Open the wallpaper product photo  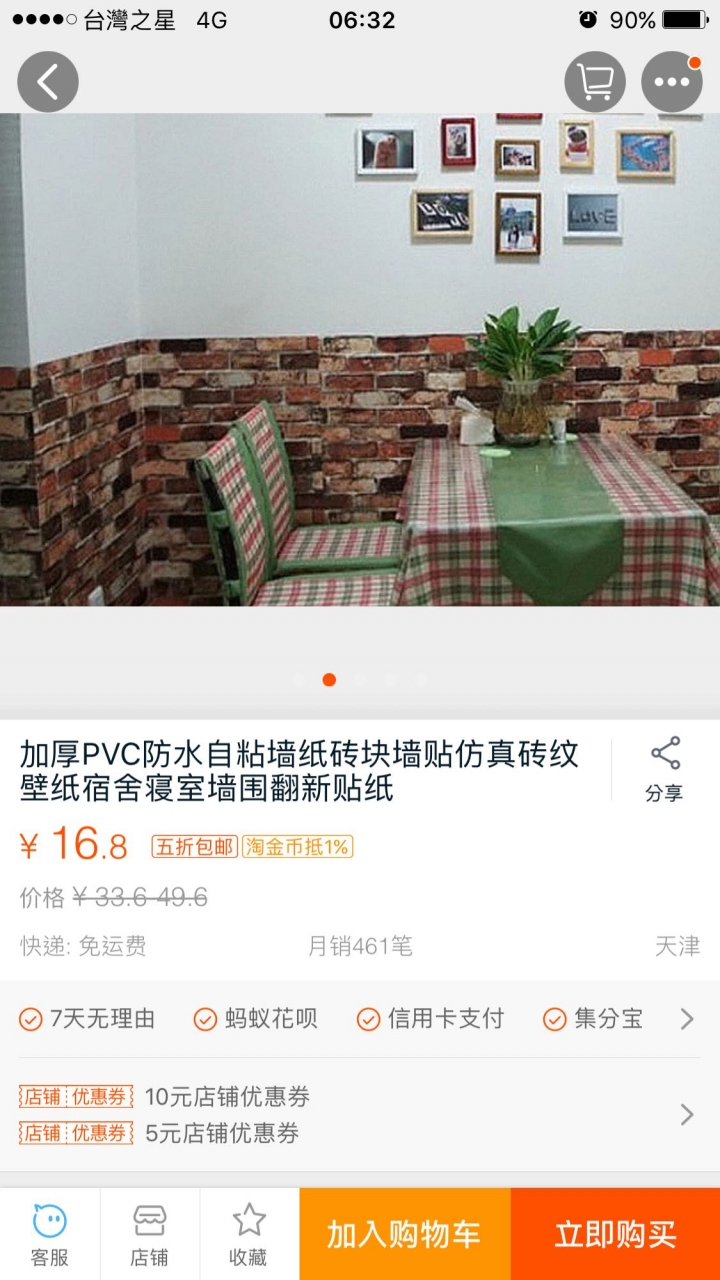(360, 360)
